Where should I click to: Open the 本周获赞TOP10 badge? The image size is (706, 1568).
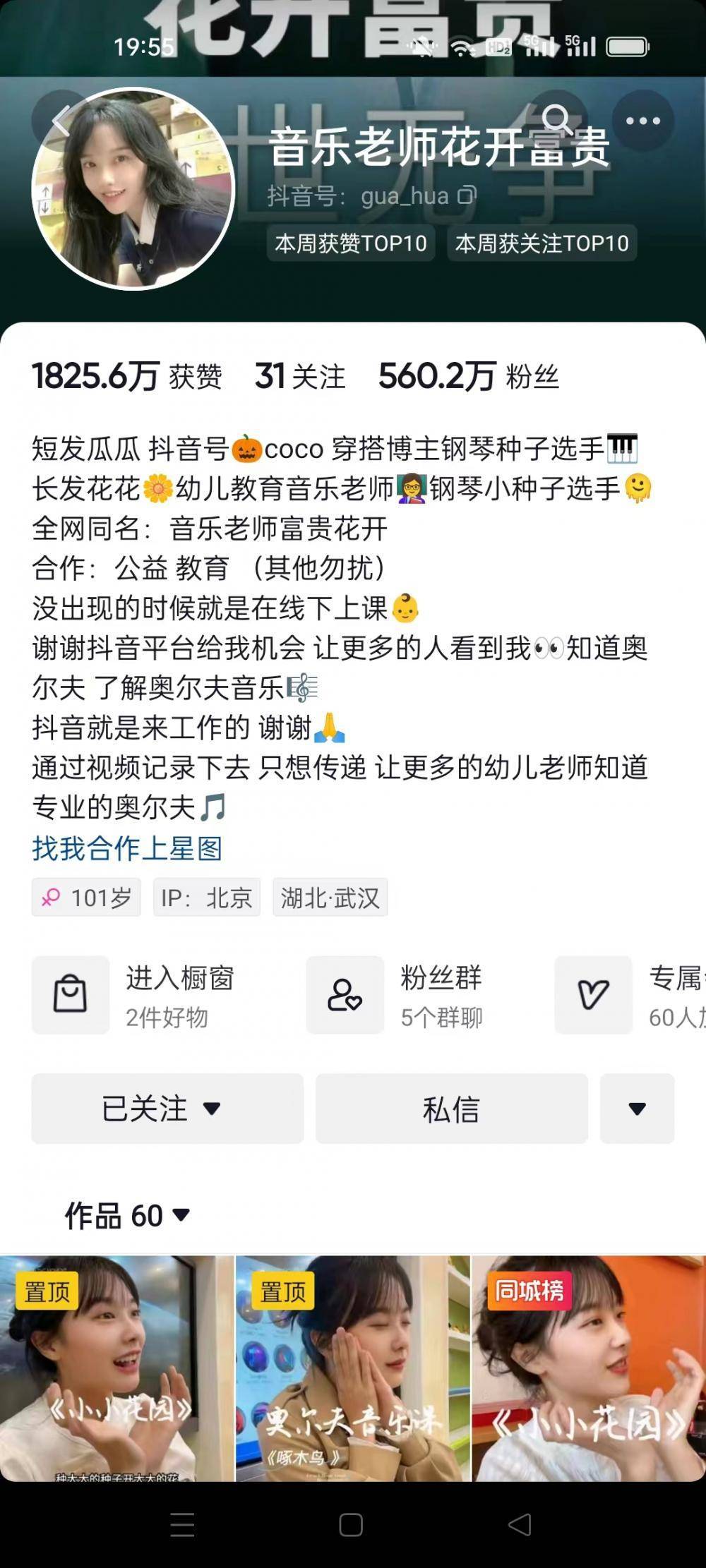(x=351, y=243)
